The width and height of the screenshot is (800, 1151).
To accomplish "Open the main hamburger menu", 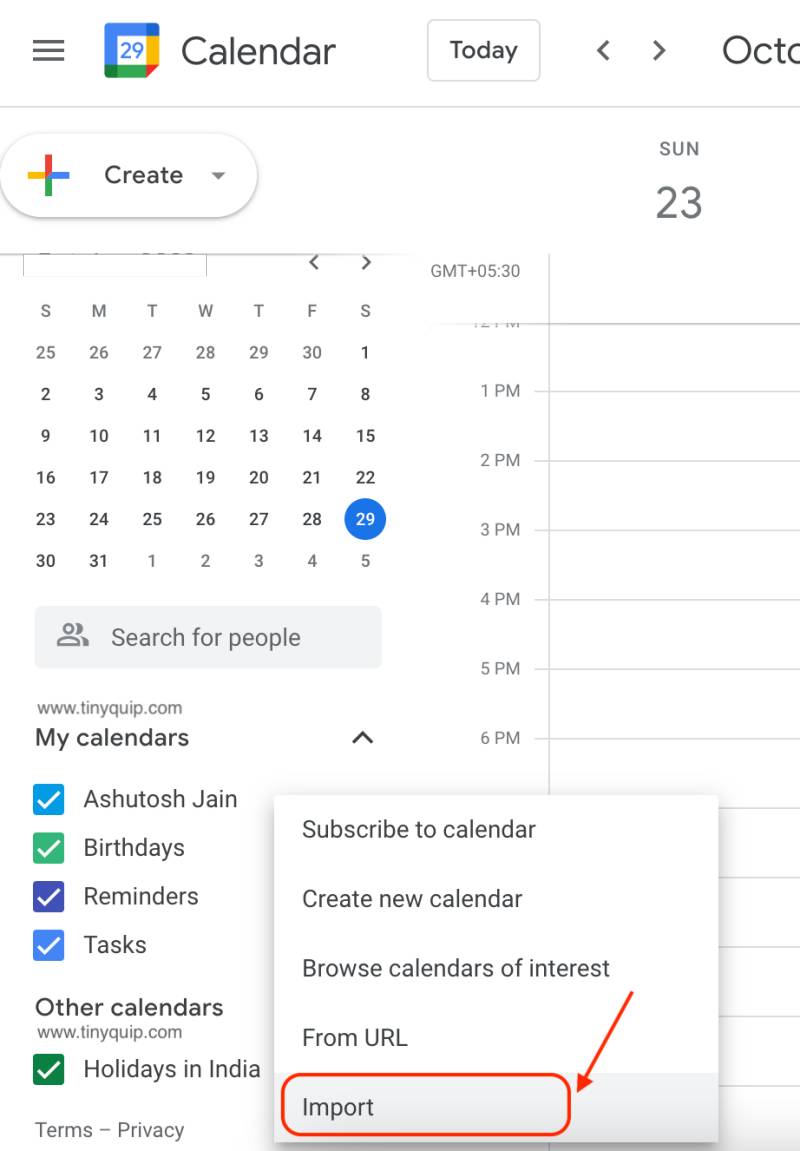I will pos(48,51).
